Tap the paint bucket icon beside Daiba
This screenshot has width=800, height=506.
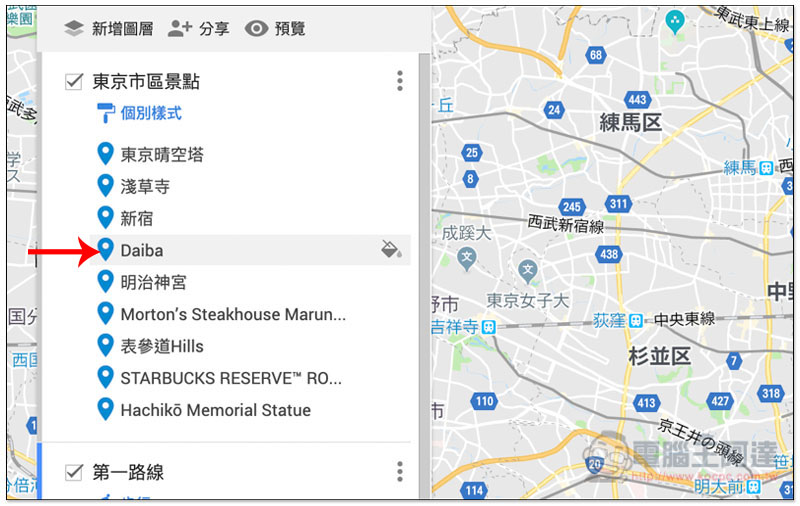click(391, 249)
